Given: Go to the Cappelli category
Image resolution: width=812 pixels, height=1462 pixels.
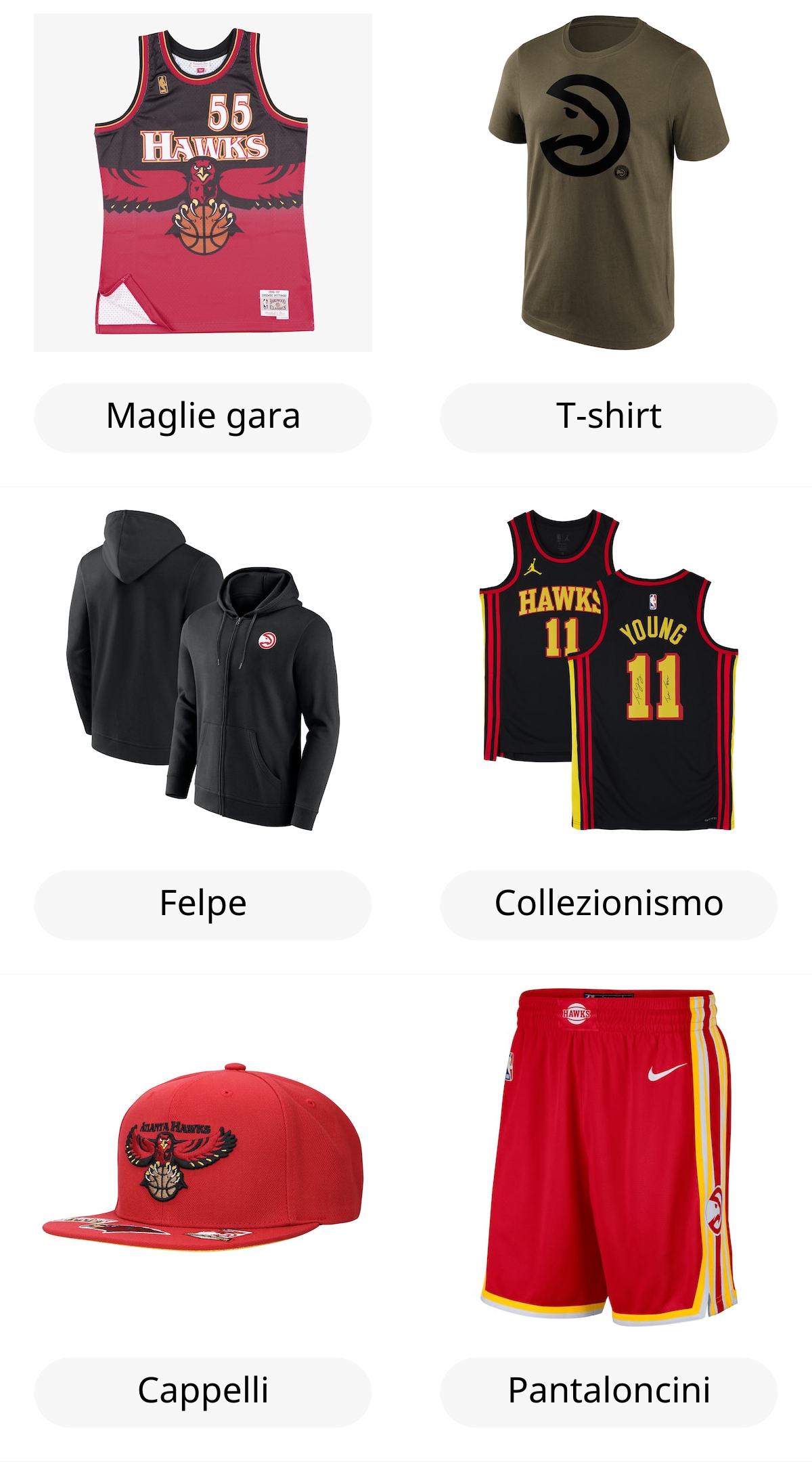Looking at the screenshot, I should tap(203, 1392).
